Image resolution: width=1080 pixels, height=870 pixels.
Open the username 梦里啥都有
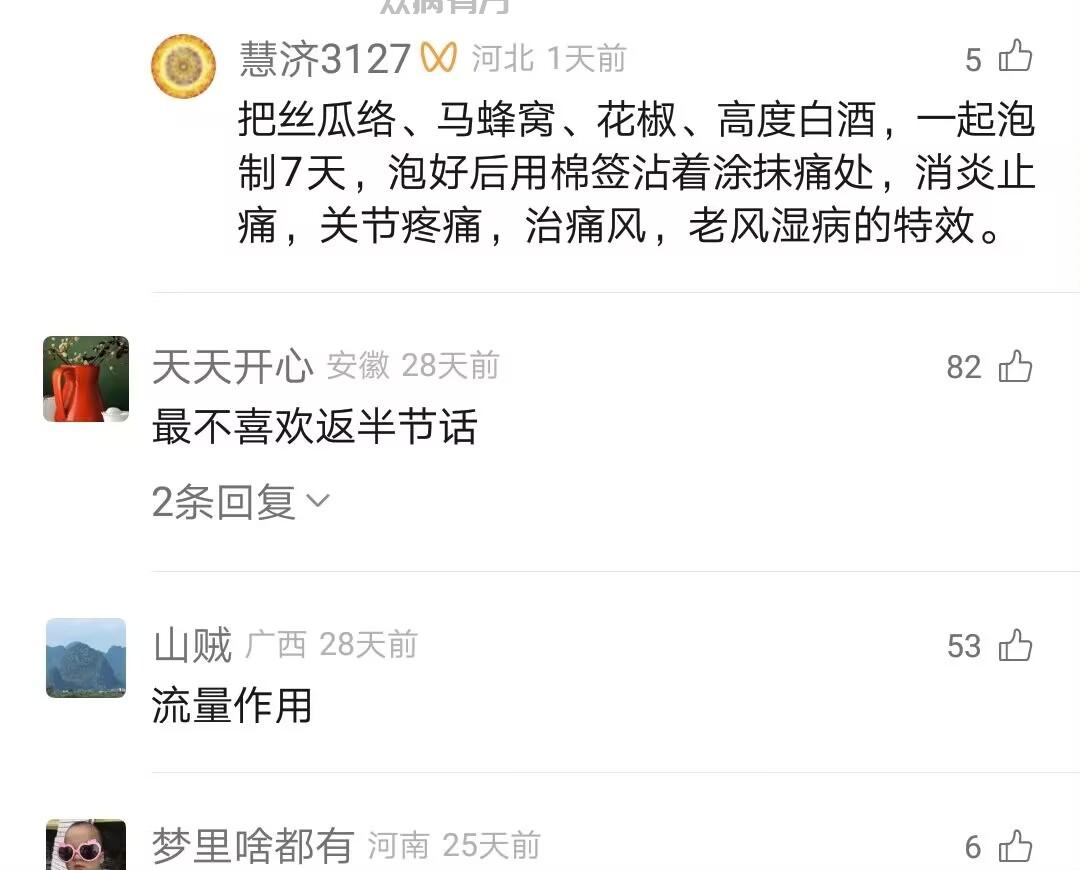pyautogui.click(x=252, y=847)
